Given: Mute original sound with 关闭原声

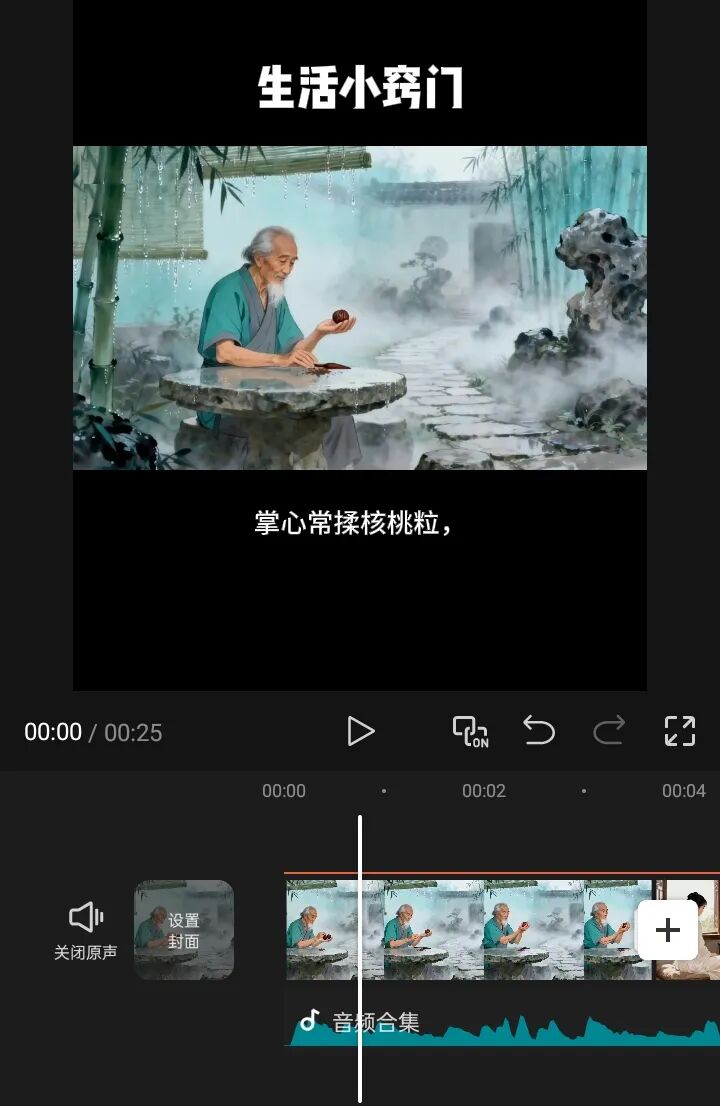Looking at the screenshot, I should (85, 930).
